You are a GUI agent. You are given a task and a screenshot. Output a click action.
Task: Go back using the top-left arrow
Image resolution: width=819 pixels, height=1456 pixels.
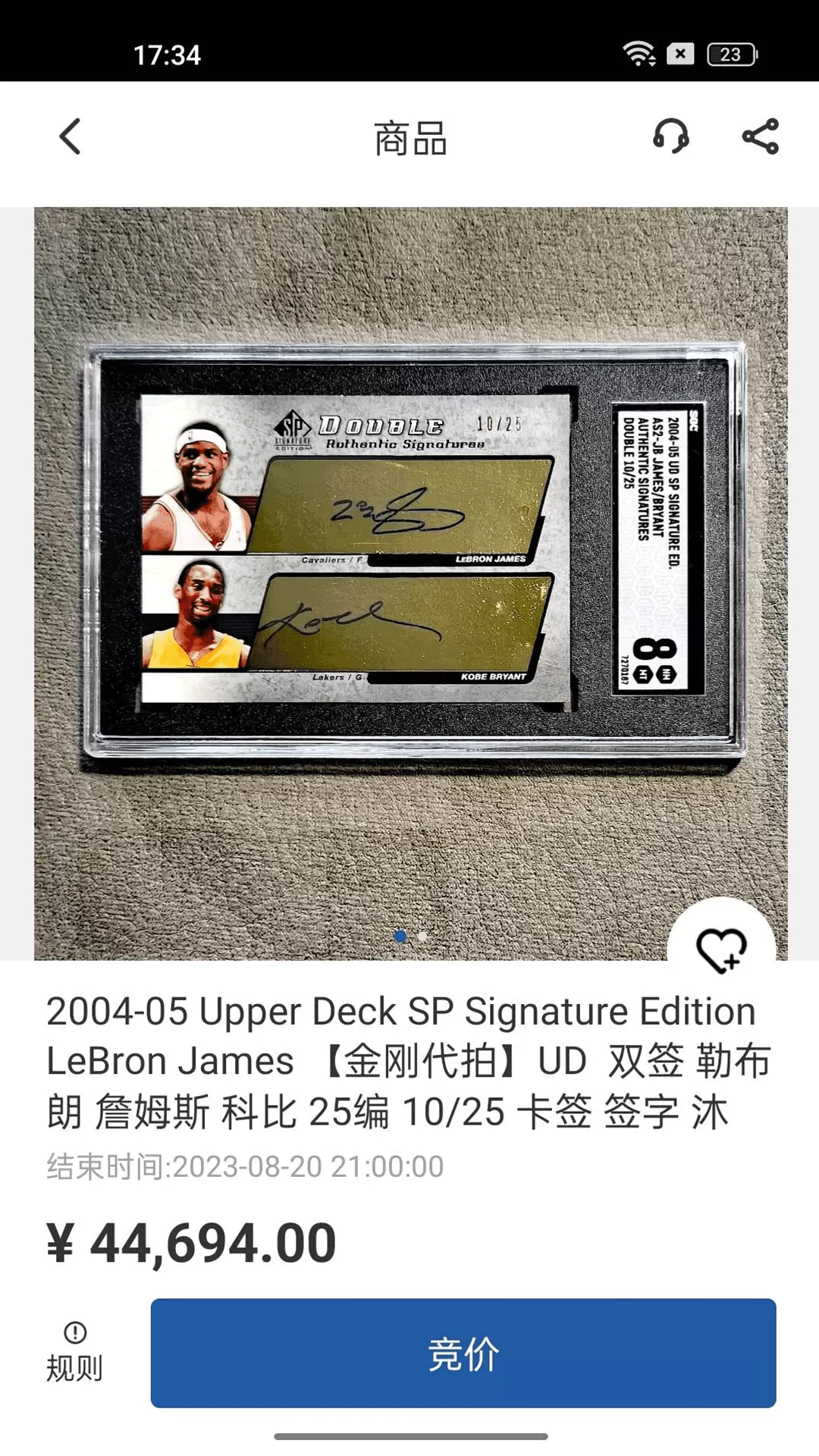point(70,137)
